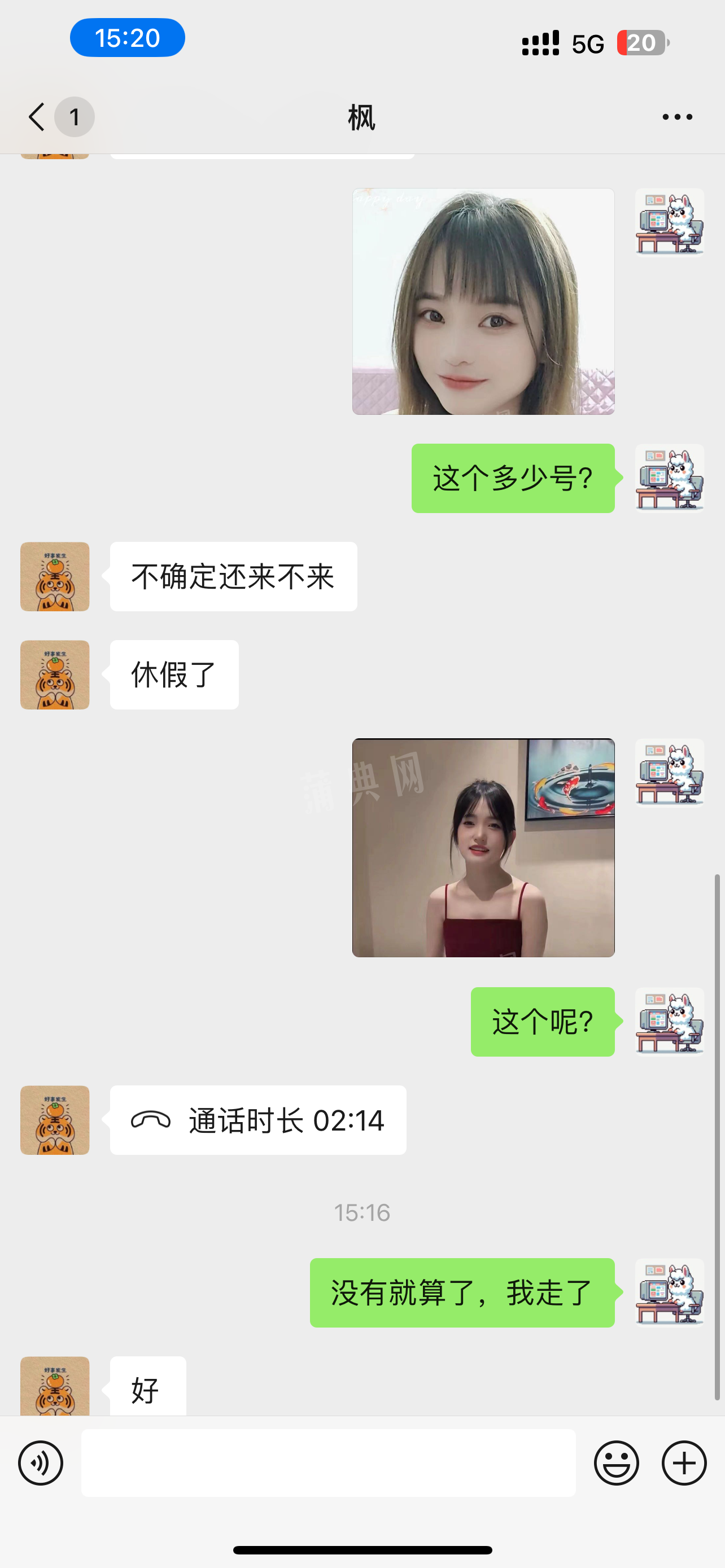
Task: Focus the message text field
Action: coord(328,1462)
